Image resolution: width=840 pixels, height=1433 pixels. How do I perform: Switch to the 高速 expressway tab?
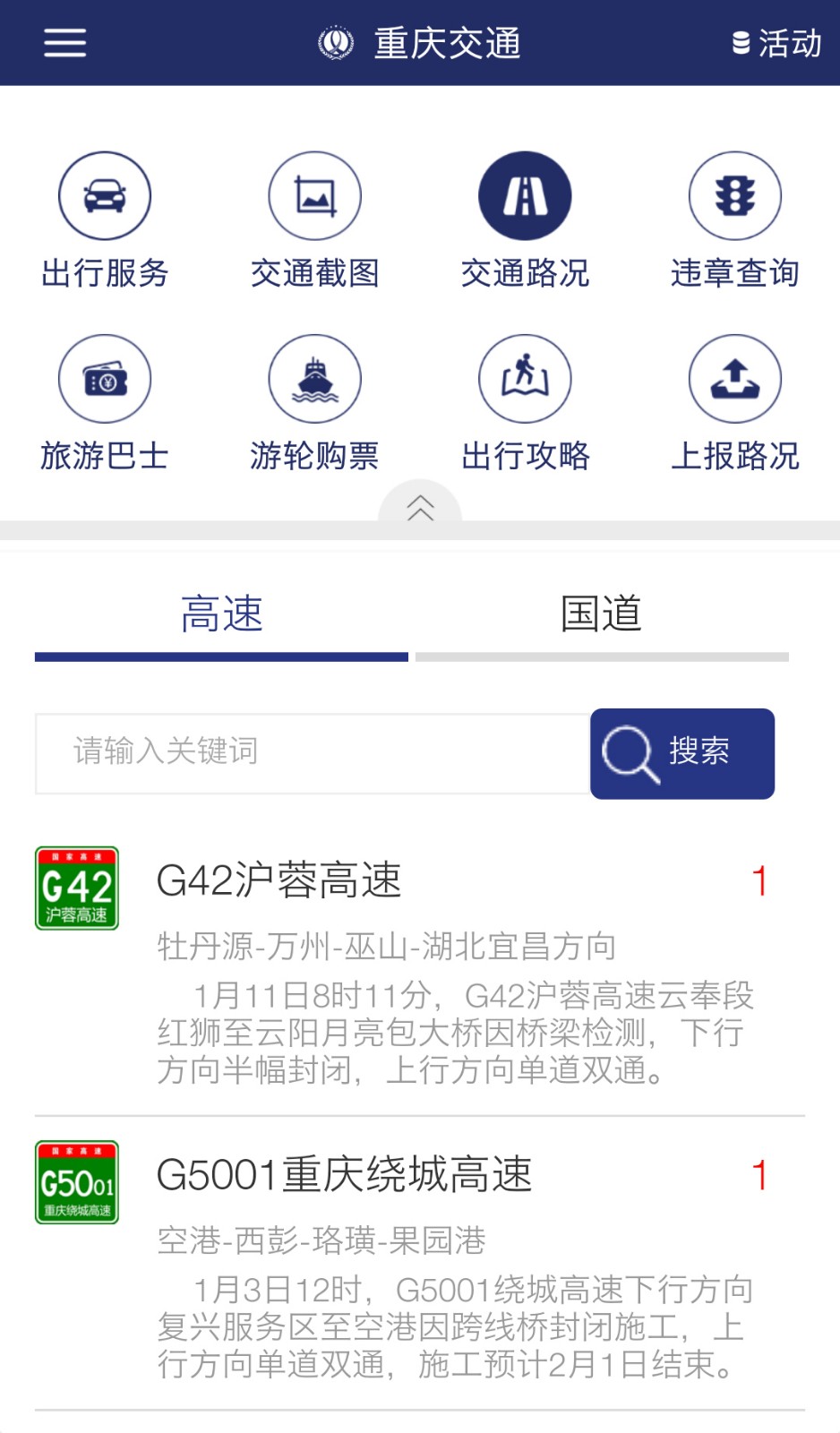tap(221, 616)
